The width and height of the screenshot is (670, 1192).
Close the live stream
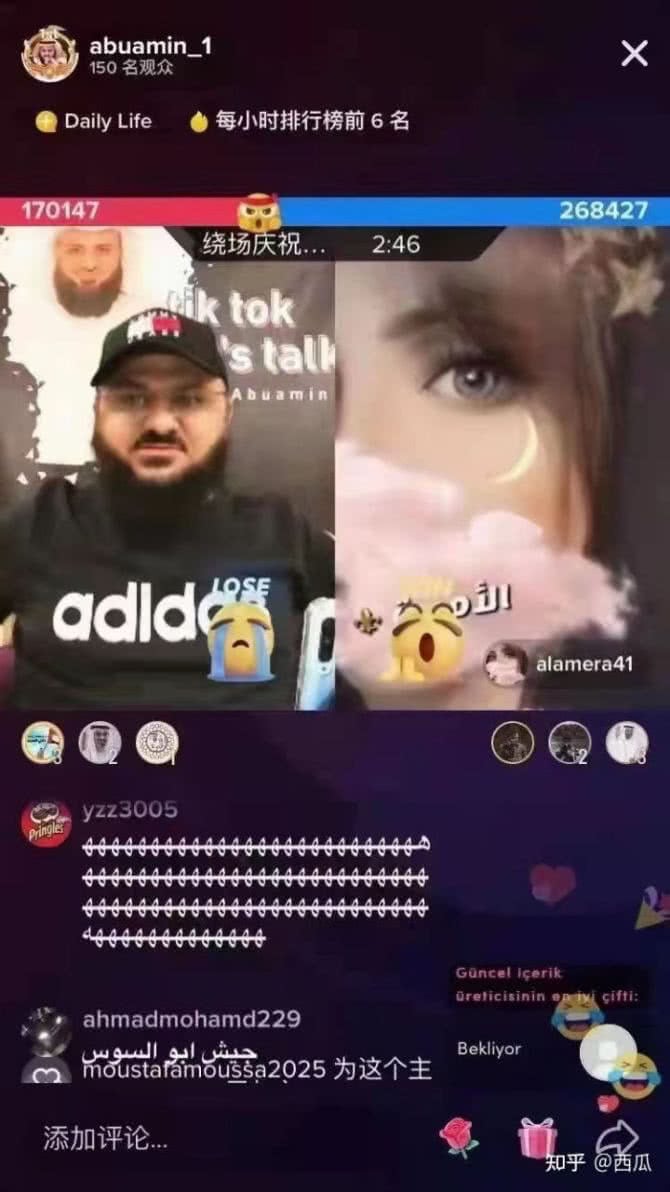point(634,54)
